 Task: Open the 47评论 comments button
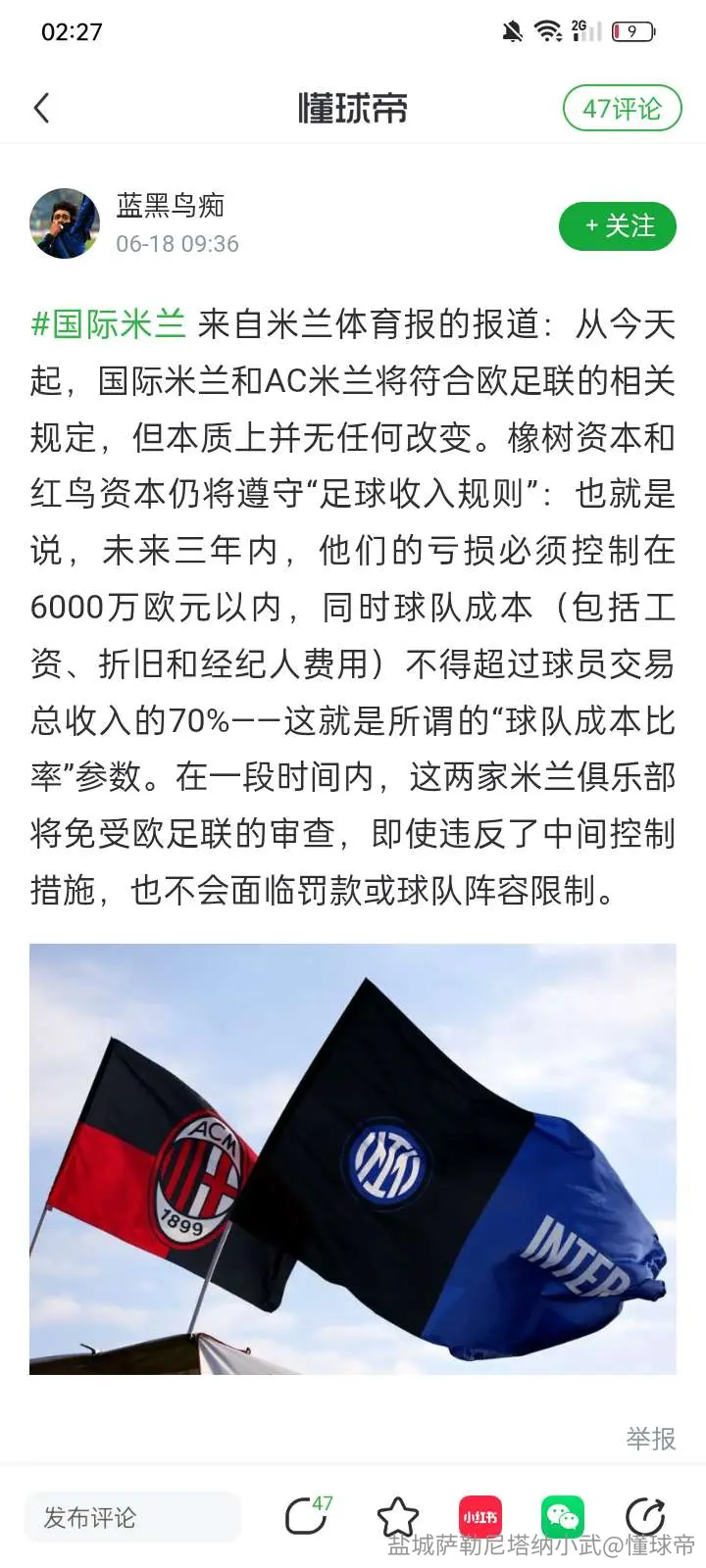622,108
